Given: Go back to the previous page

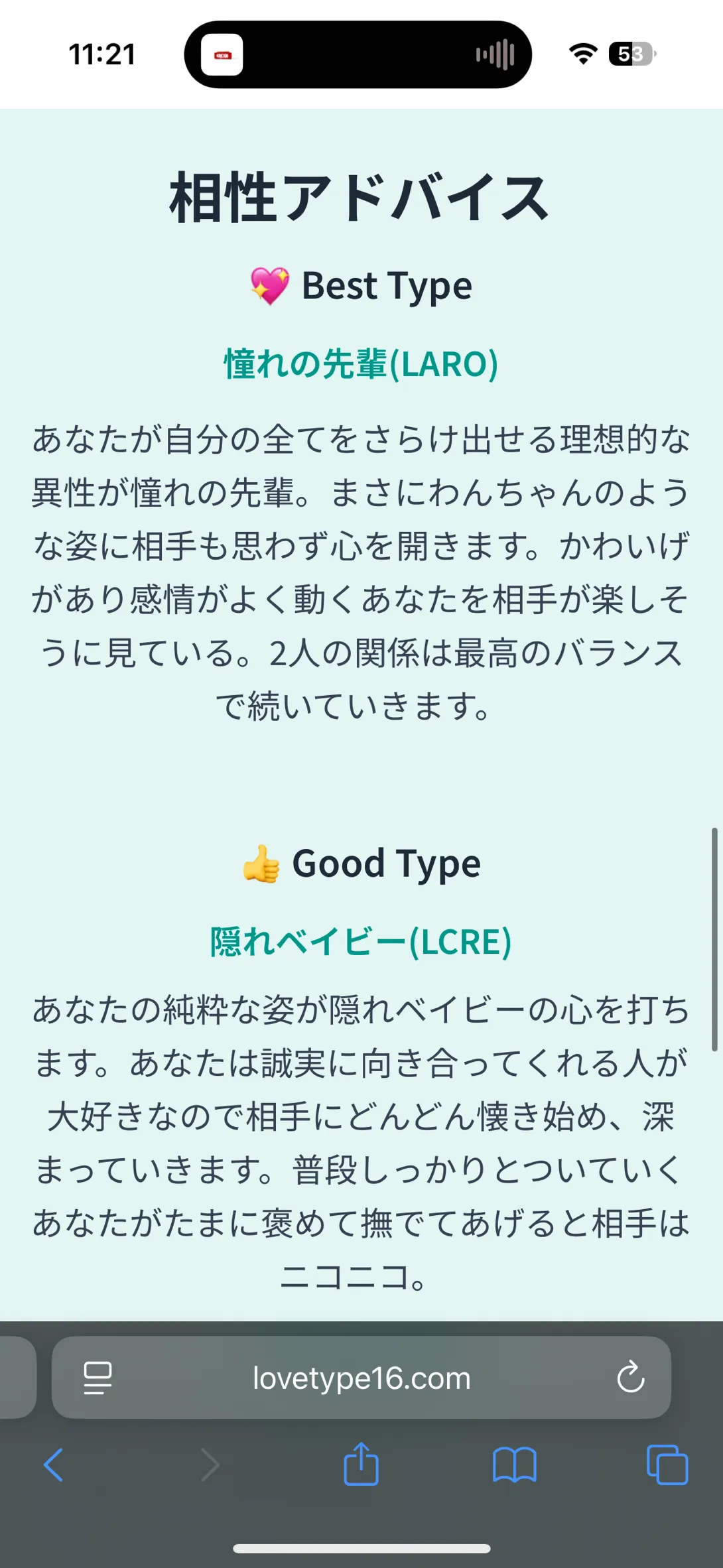Looking at the screenshot, I should [53, 1465].
